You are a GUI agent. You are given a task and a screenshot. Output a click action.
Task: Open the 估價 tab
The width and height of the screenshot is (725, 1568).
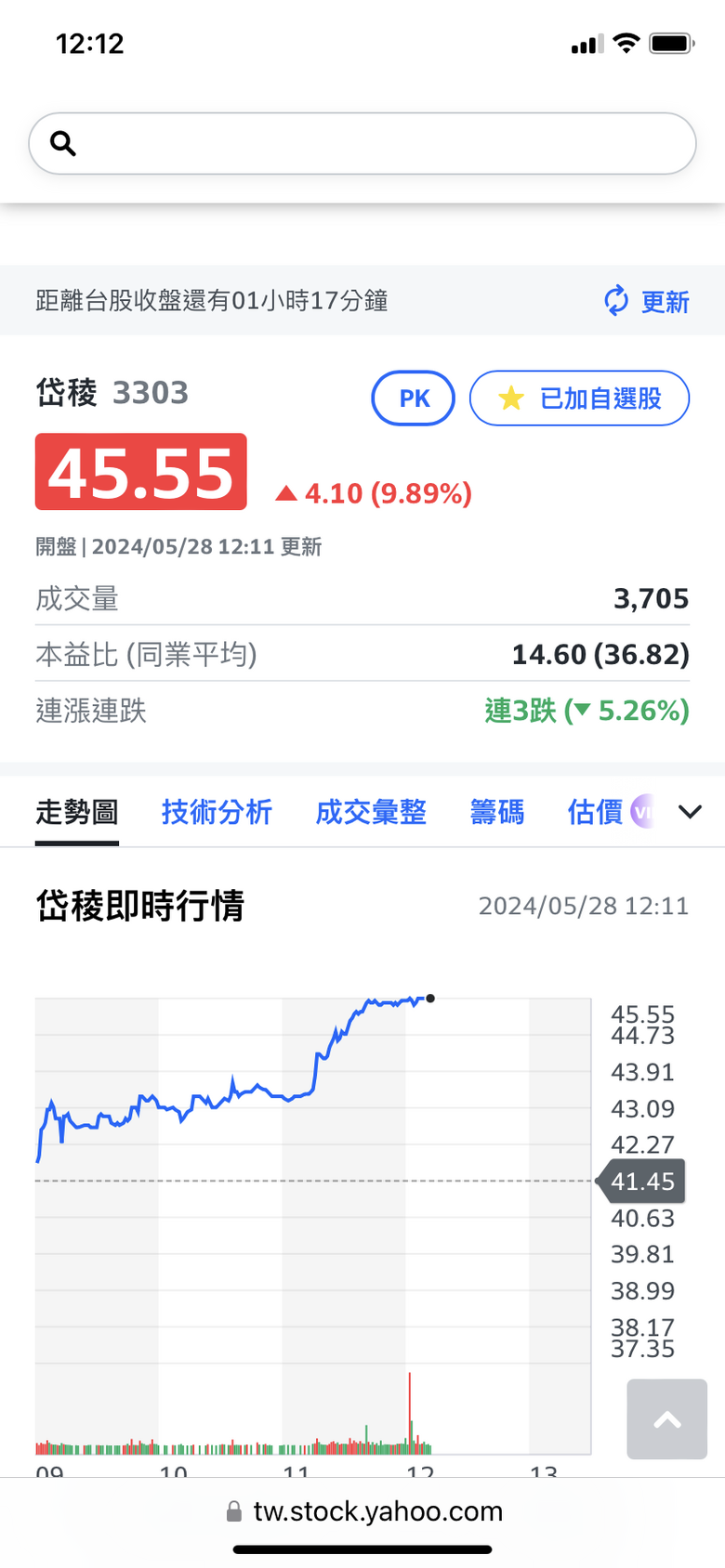[x=610, y=812]
